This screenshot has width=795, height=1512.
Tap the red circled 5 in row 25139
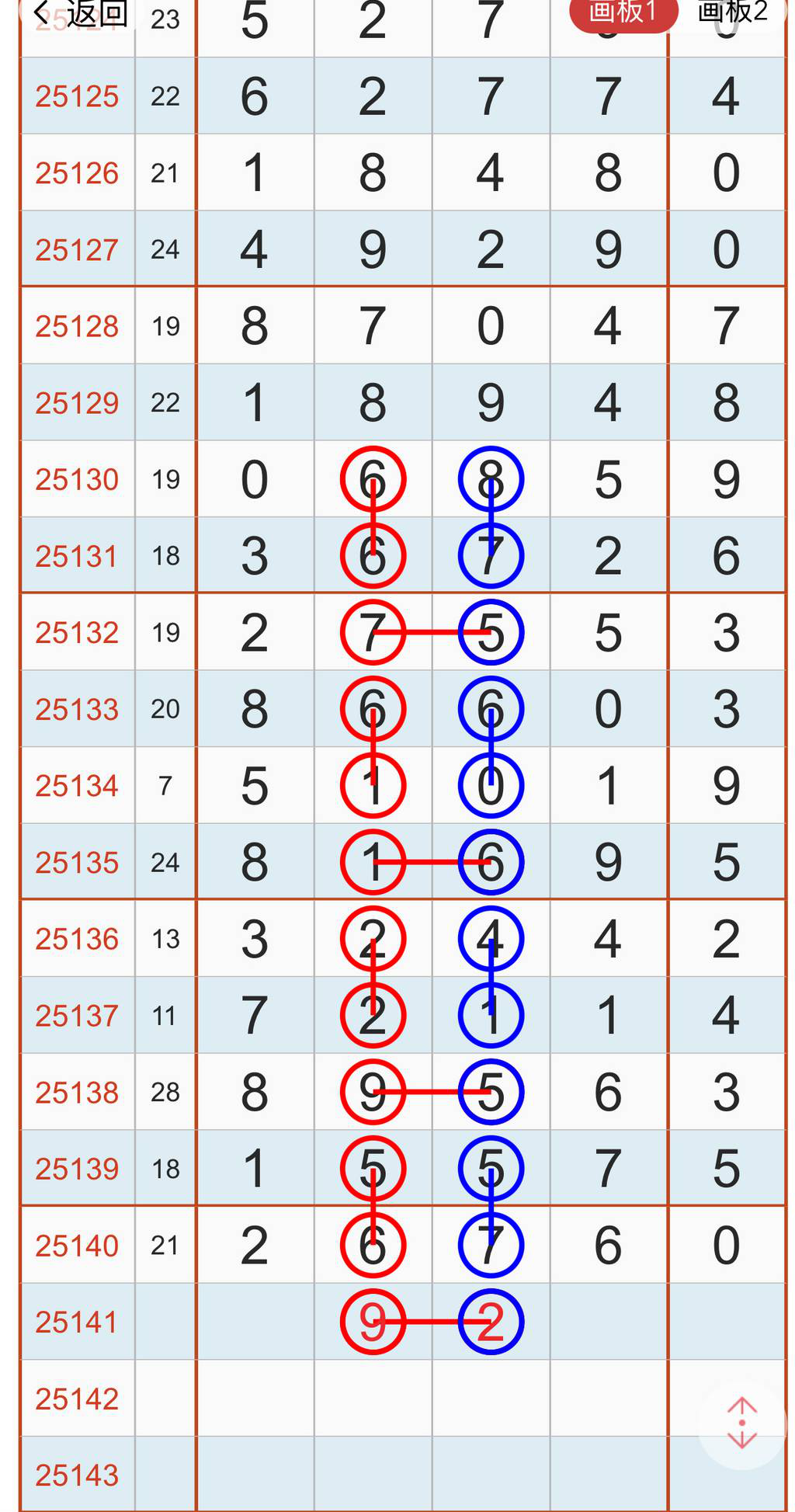click(373, 1167)
